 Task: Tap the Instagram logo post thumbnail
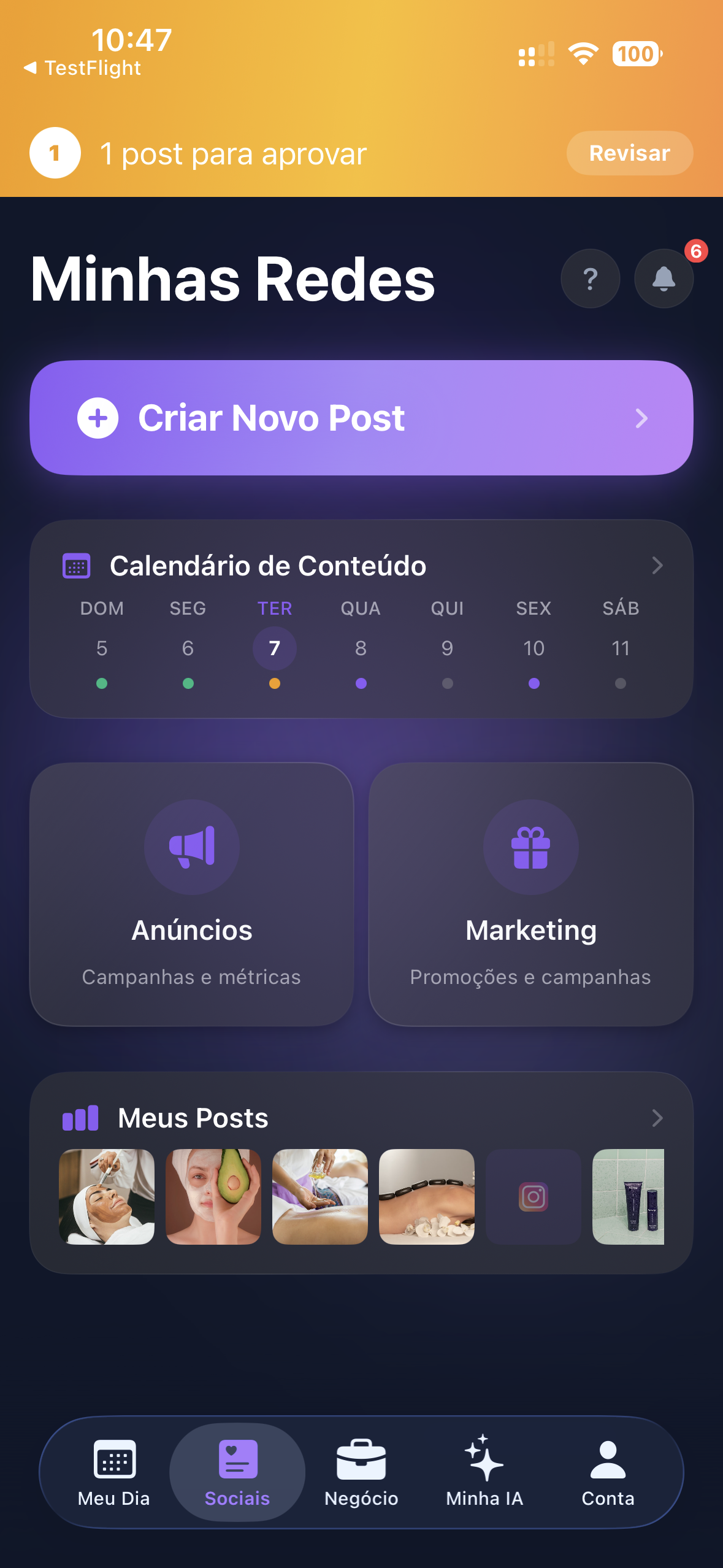(x=533, y=1196)
